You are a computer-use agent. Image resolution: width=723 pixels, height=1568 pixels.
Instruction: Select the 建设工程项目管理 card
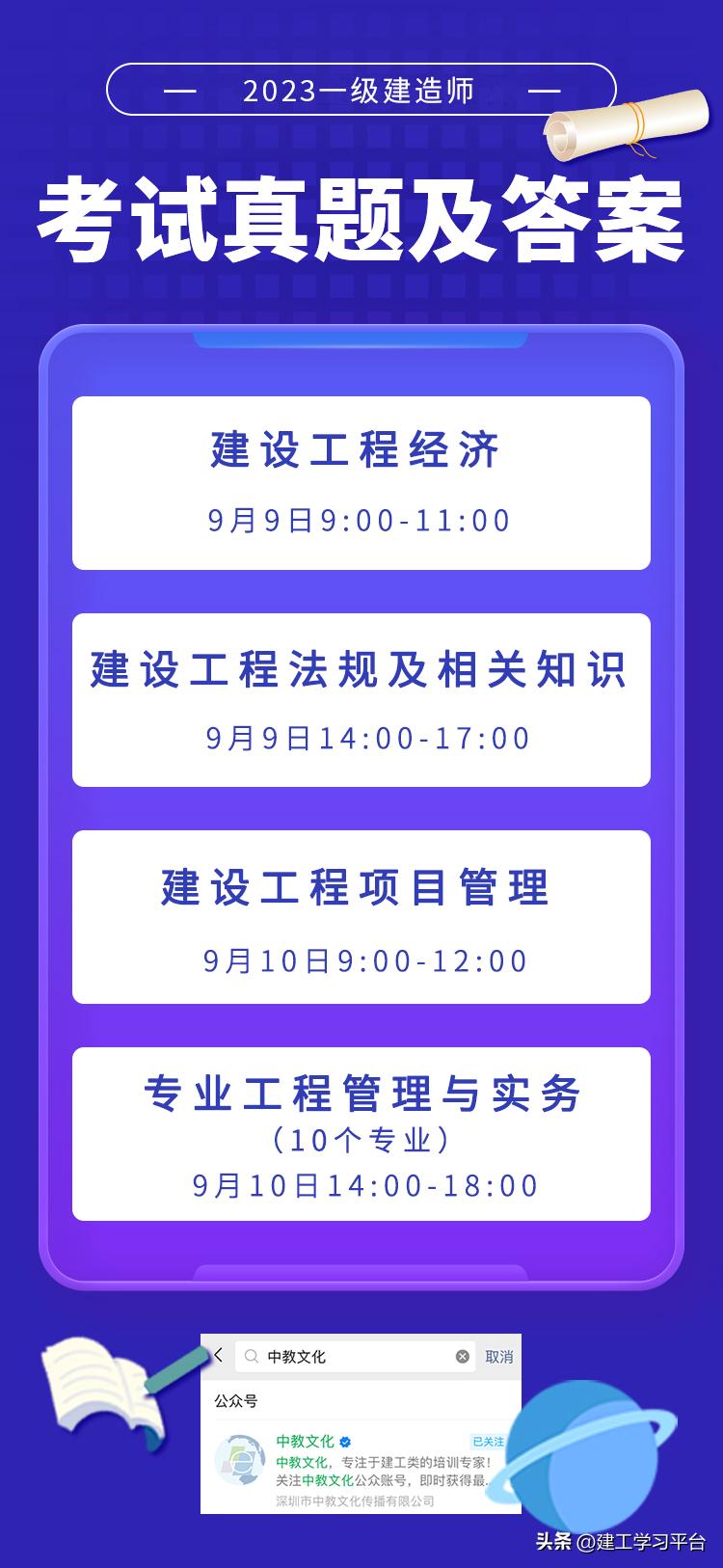pyautogui.click(x=360, y=914)
